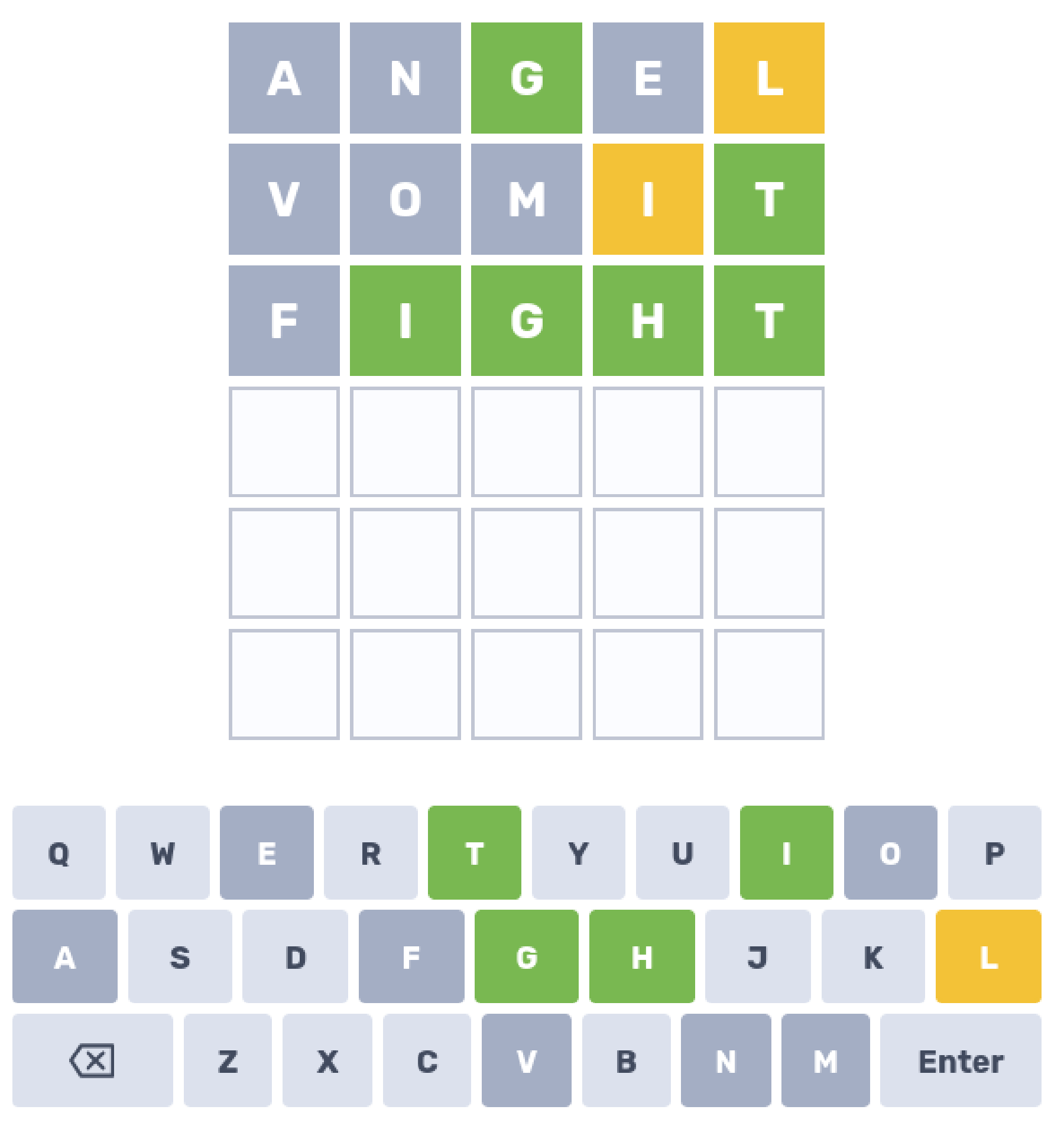The height and width of the screenshot is (1142, 1064).
Task: Tap the green I key
Action: (786, 852)
